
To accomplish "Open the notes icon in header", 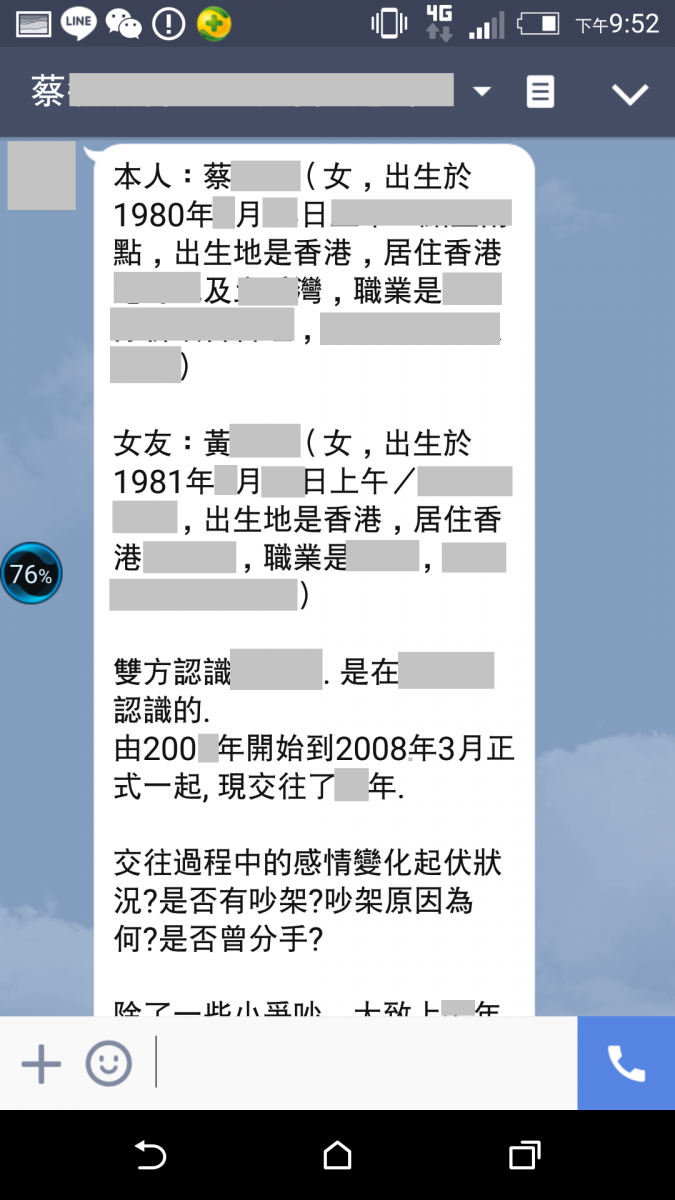I will pyautogui.click(x=540, y=93).
